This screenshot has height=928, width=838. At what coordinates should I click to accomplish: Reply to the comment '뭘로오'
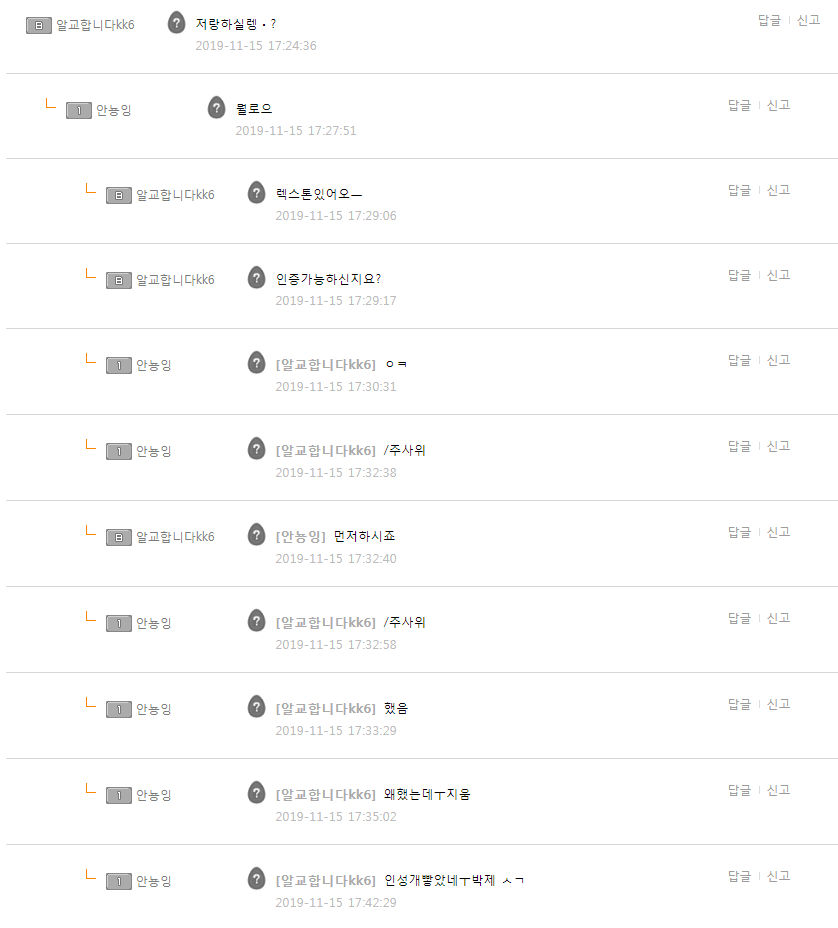coord(739,105)
